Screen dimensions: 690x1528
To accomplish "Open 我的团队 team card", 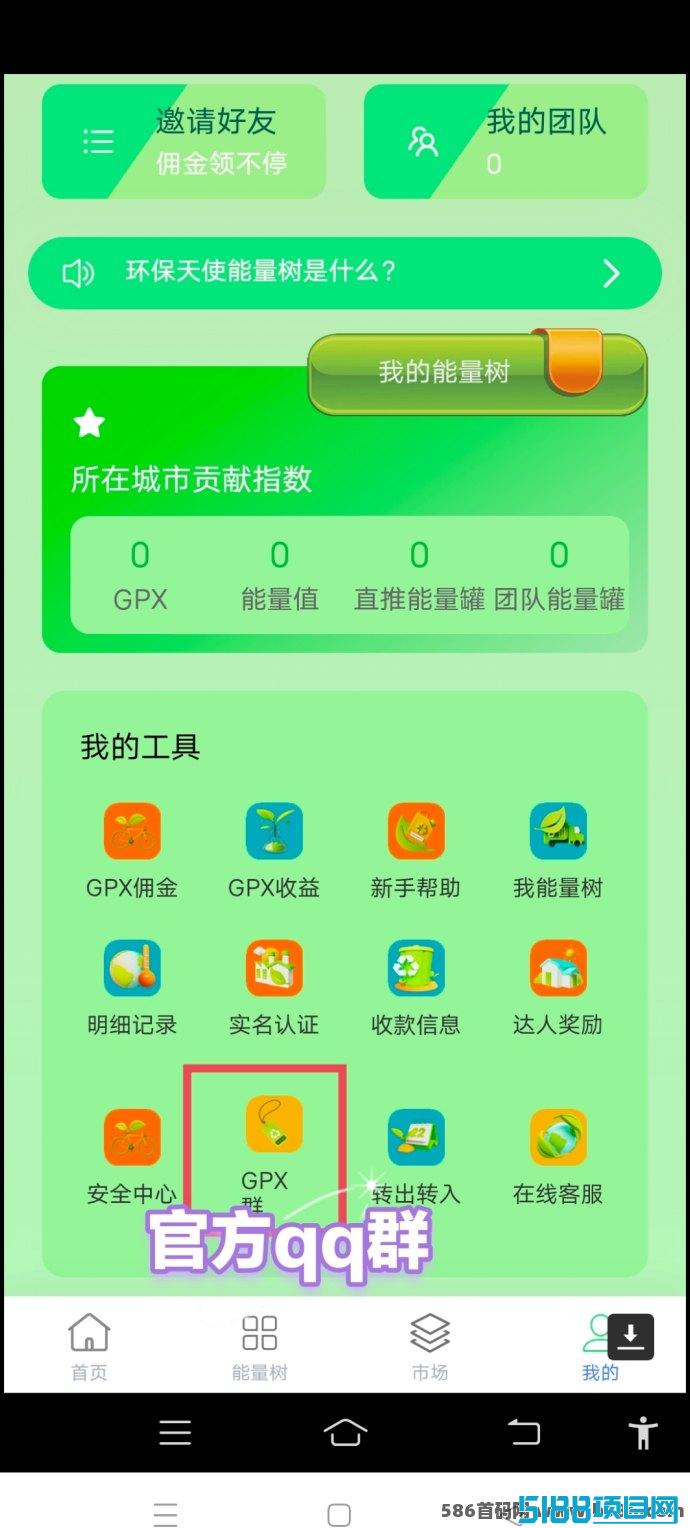I will [505, 141].
